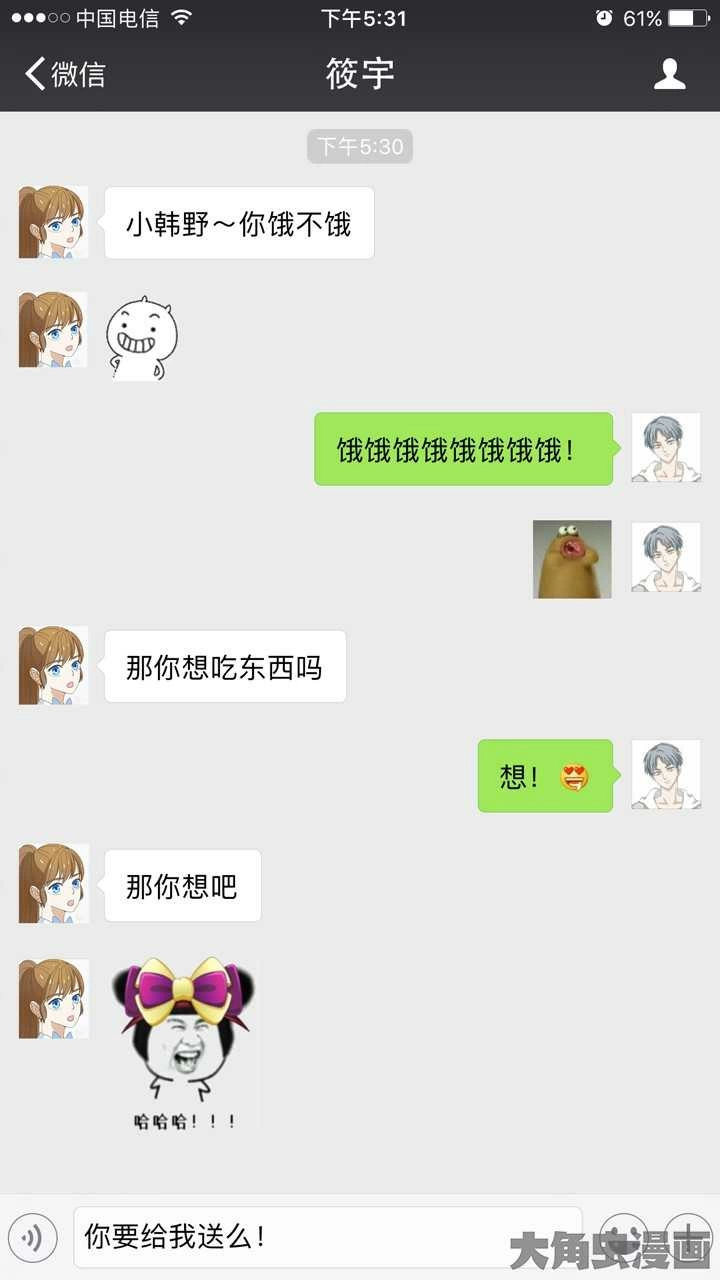Tap the chat title 筱宇
Image resolution: width=720 pixels, height=1280 pixels.
tap(360, 74)
